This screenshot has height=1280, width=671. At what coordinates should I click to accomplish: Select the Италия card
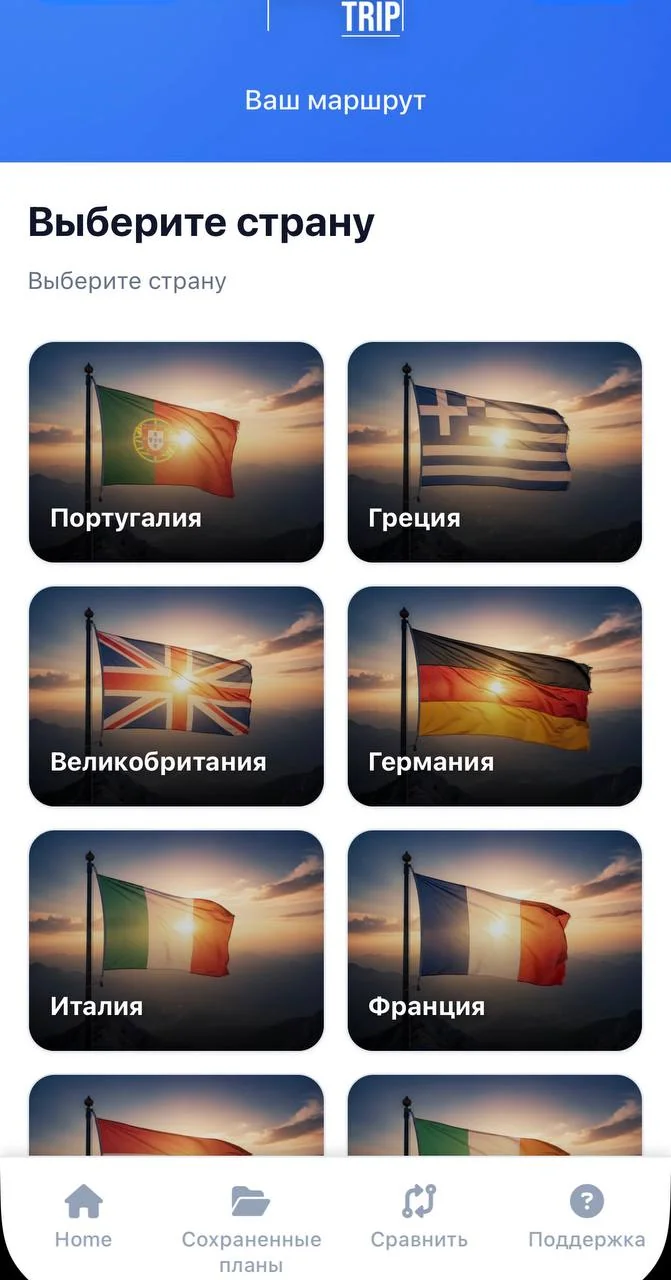point(176,940)
